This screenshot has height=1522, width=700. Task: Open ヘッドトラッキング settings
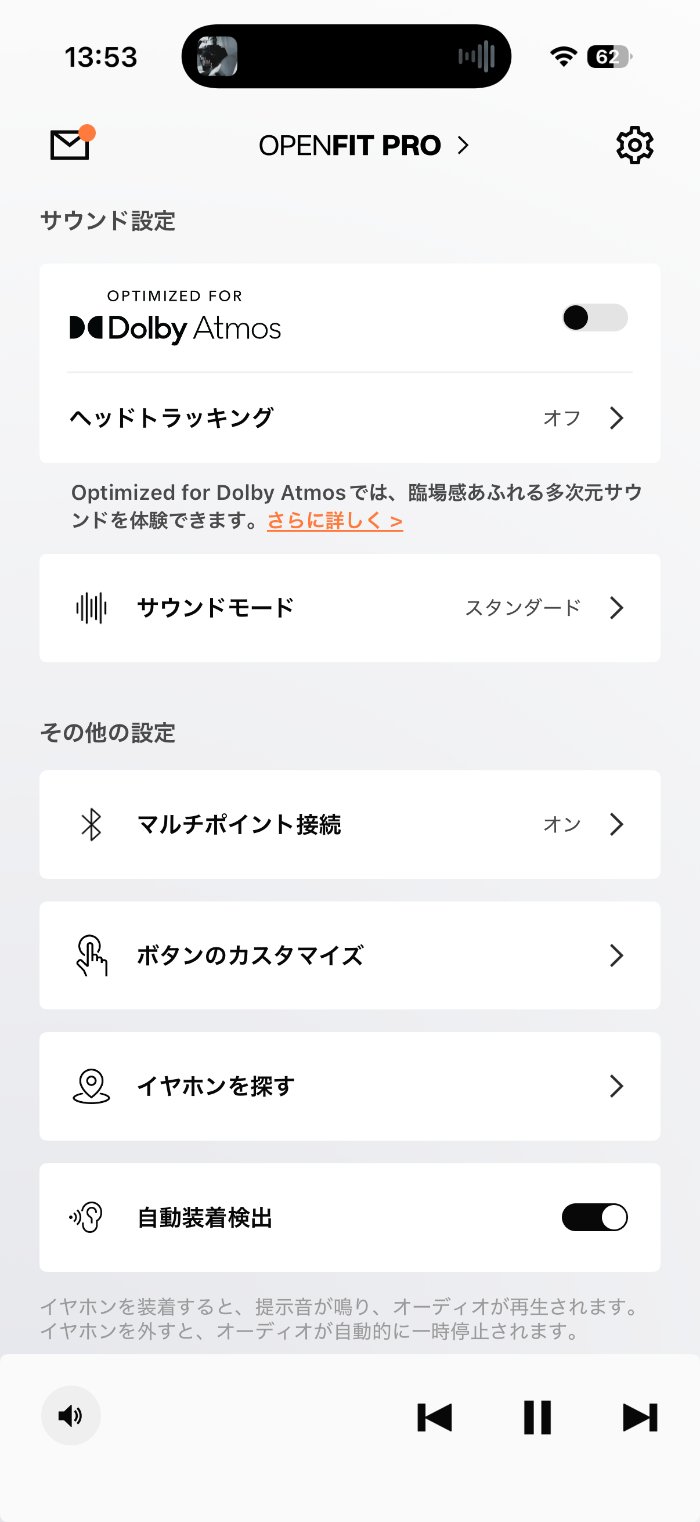tap(349, 418)
